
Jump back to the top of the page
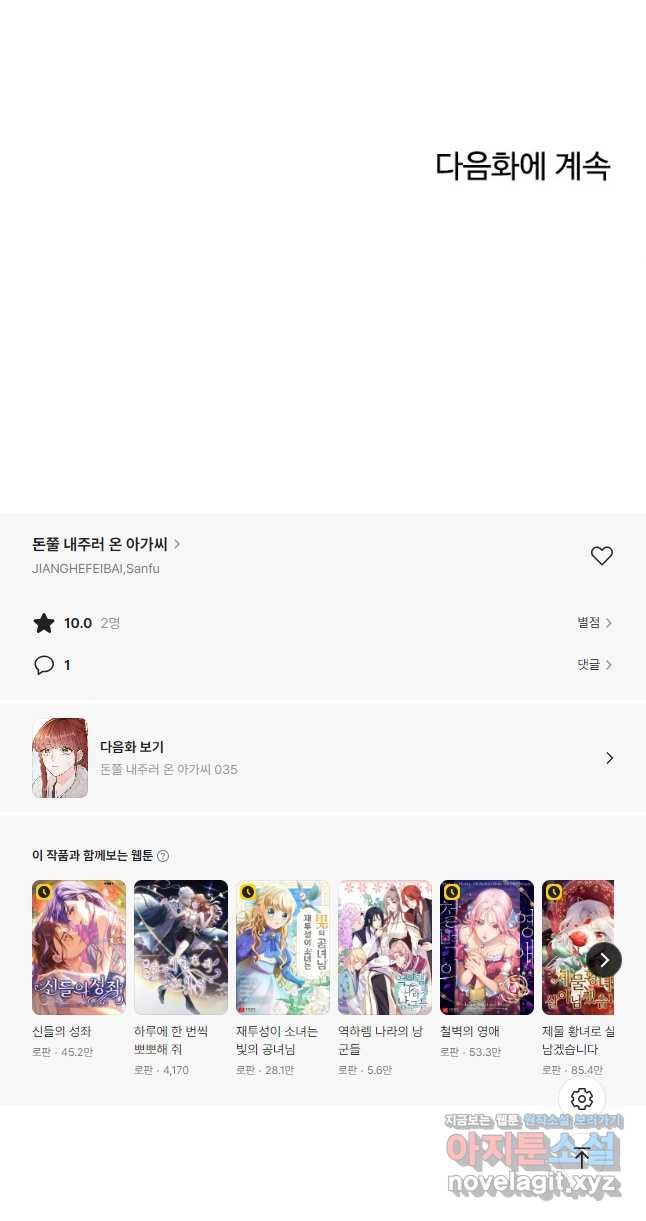[x=582, y=1158]
